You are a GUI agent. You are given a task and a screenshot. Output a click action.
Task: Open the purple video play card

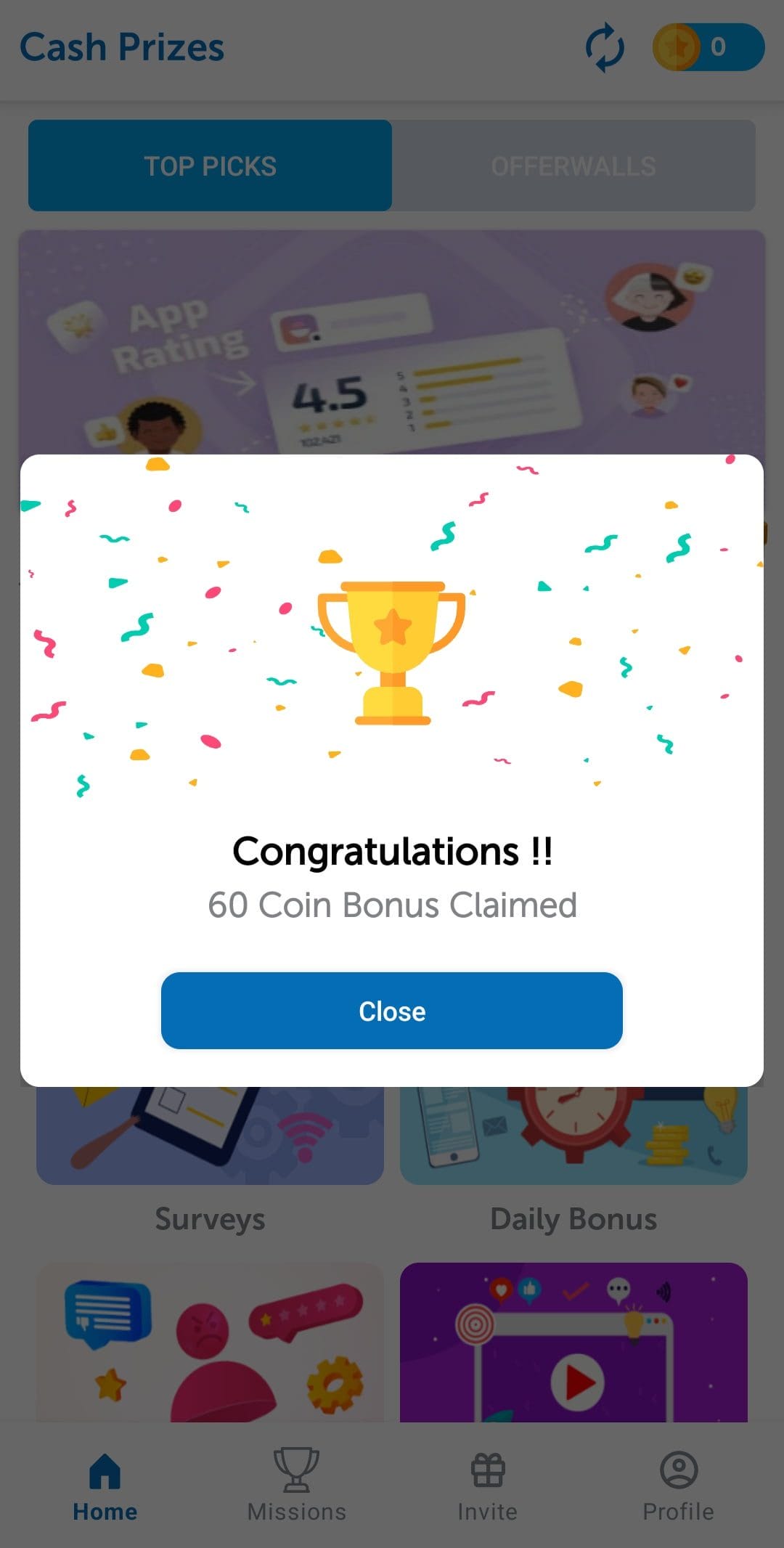click(573, 1342)
